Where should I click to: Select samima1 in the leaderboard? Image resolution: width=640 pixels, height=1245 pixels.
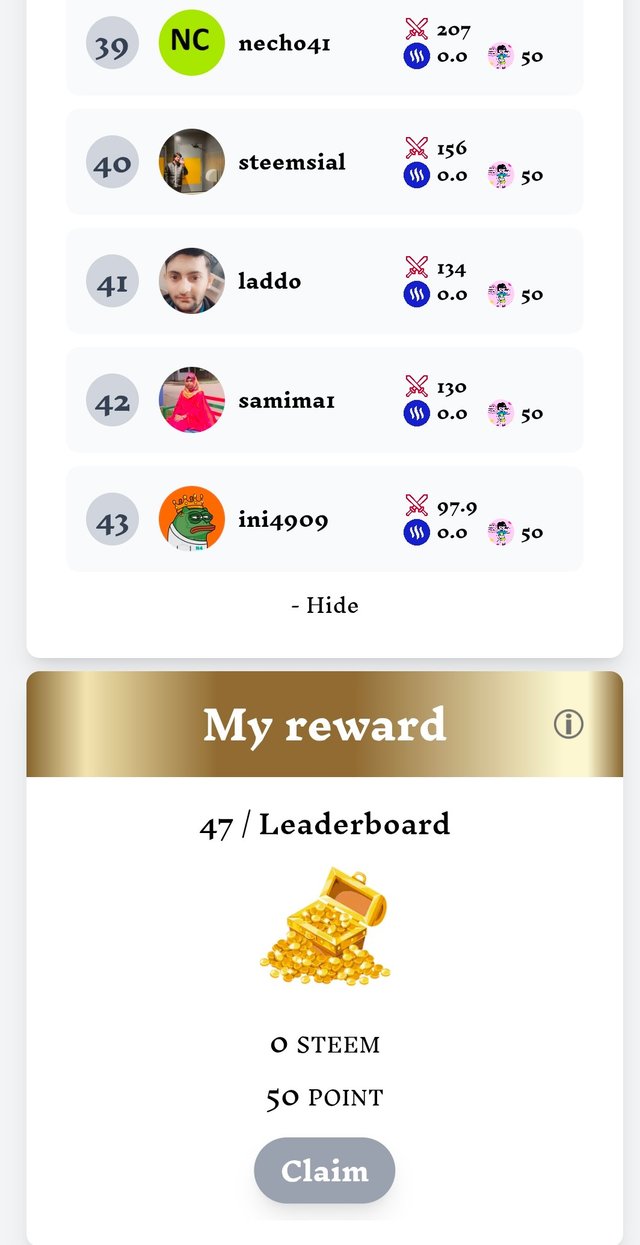pyautogui.click(x=286, y=400)
